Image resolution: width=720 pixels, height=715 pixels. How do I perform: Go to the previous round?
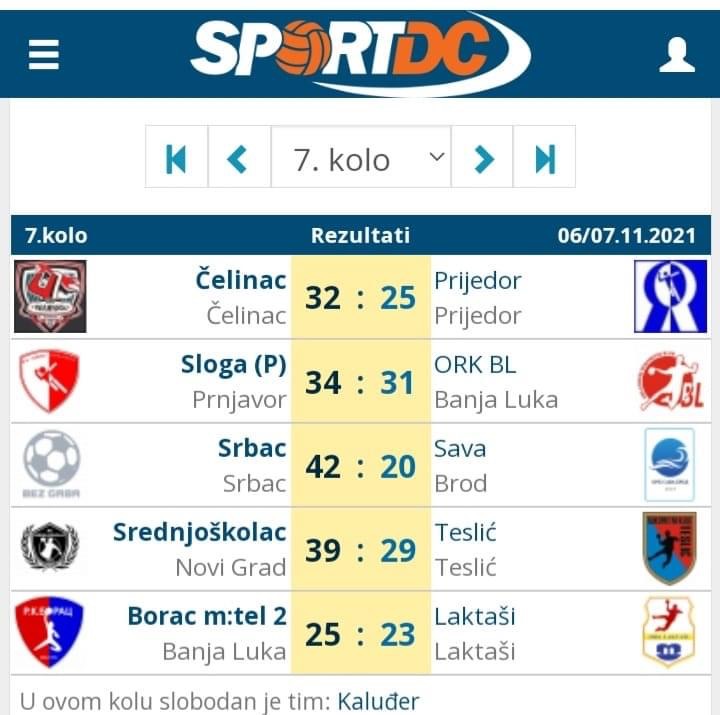point(238,157)
